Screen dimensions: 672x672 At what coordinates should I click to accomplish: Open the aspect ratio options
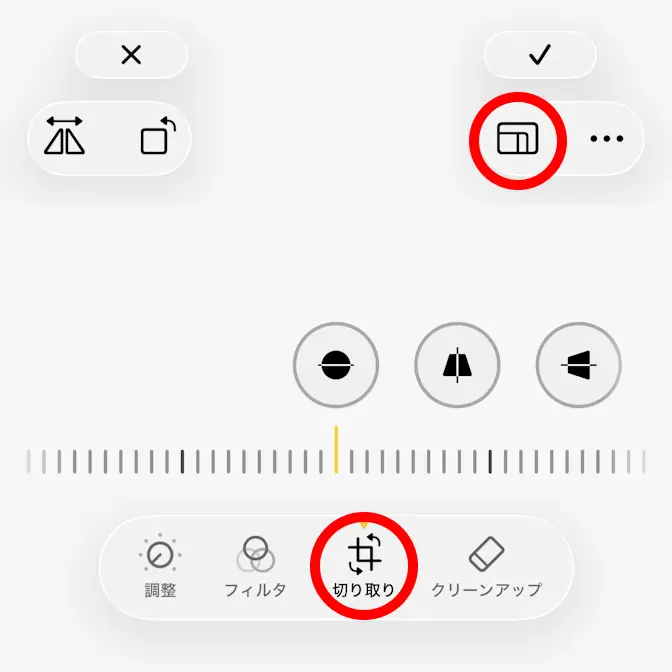pos(518,139)
